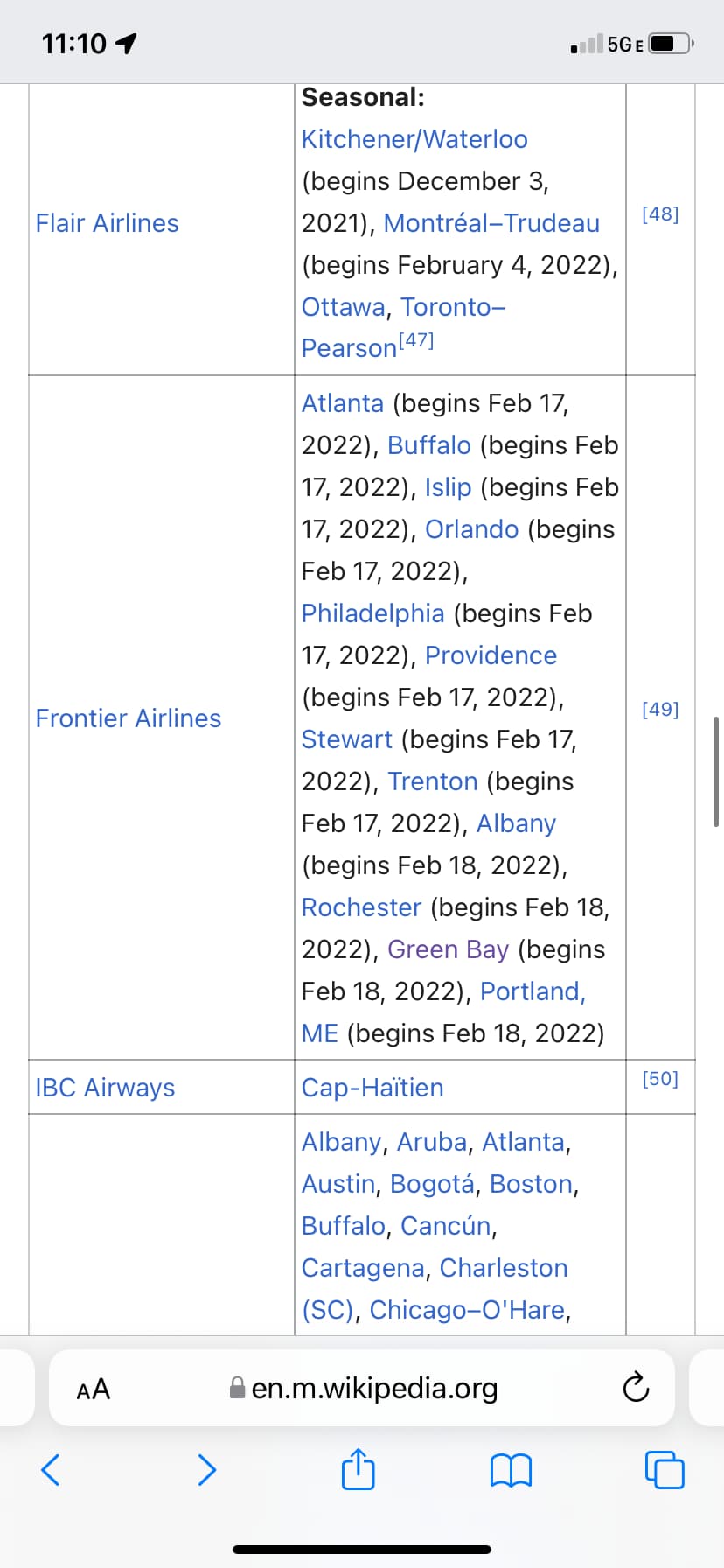
Task: Open the Green Bay link
Action: tap(448, 949)
